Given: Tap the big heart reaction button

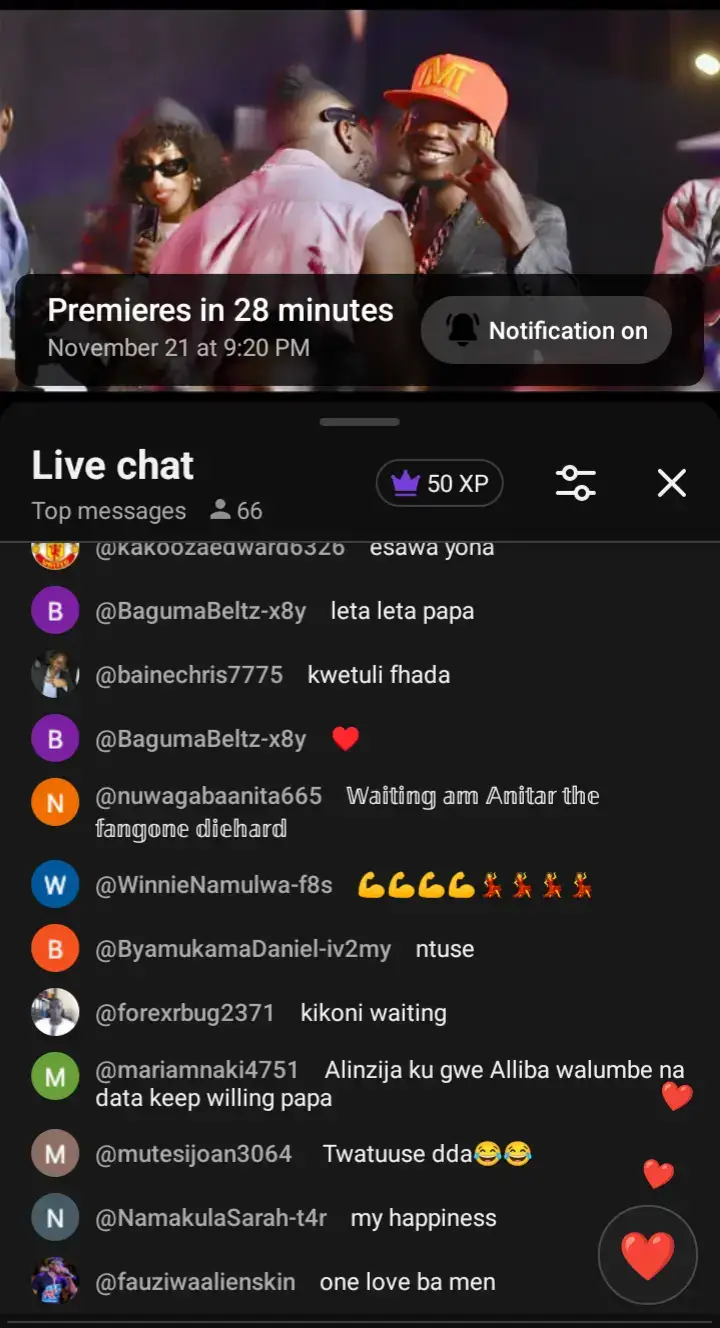Looking at the screenshot, I should 647,1255.
